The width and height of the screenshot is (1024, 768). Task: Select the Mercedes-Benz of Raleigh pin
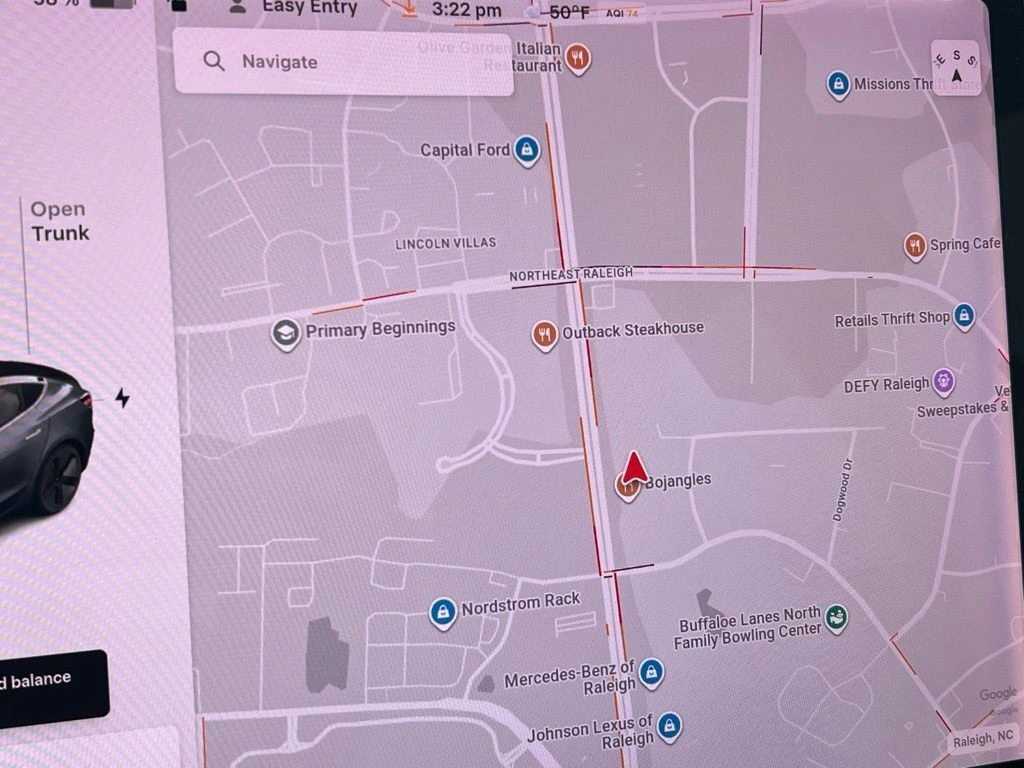(x=651, y=671)
